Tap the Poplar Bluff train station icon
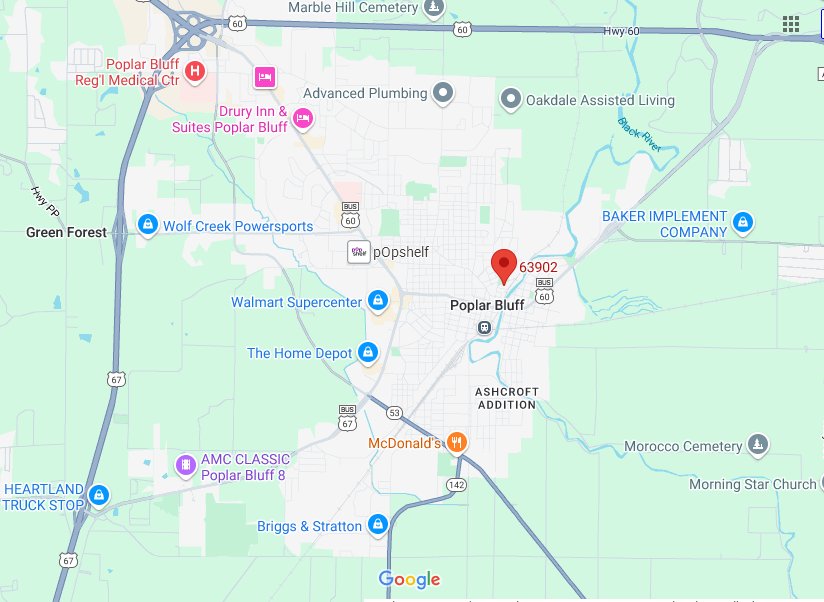This screenshot has width=824, height=602. [x=484, y=326]
